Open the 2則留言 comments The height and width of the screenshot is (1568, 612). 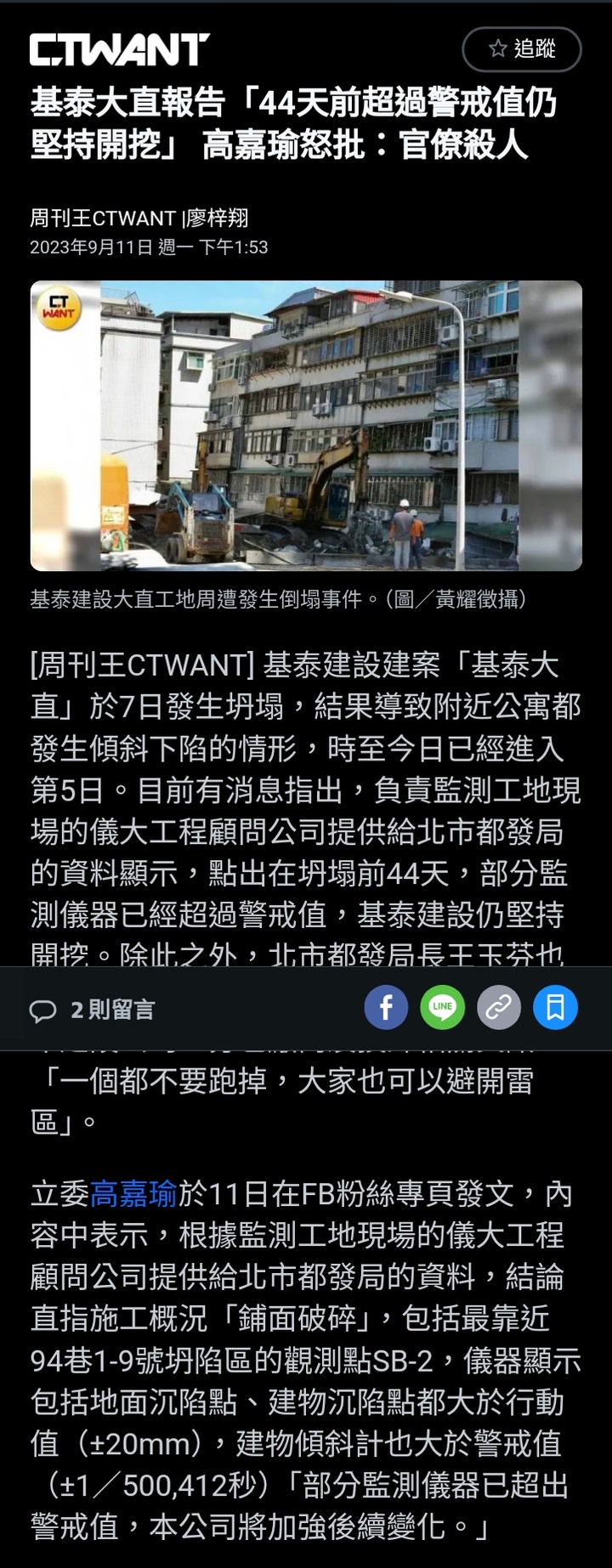93,1010
